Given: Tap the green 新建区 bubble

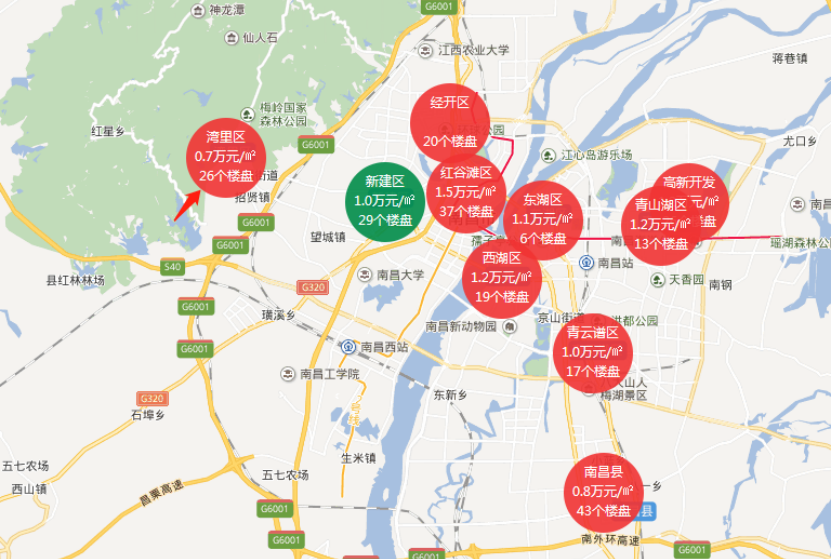Looking at the screenshot, I should 385,201.
